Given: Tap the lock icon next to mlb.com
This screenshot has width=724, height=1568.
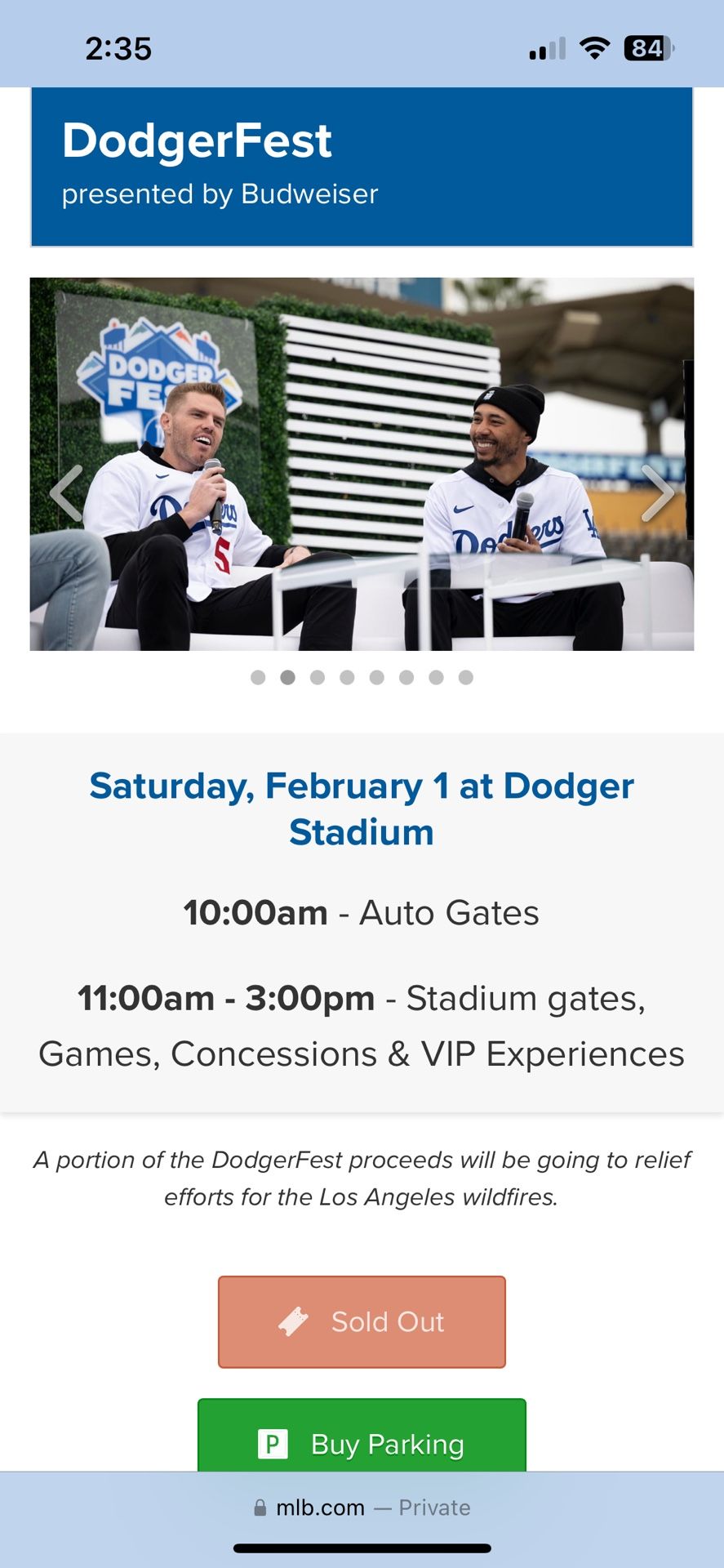Looking at the screenshot, I should (260, 1507).
